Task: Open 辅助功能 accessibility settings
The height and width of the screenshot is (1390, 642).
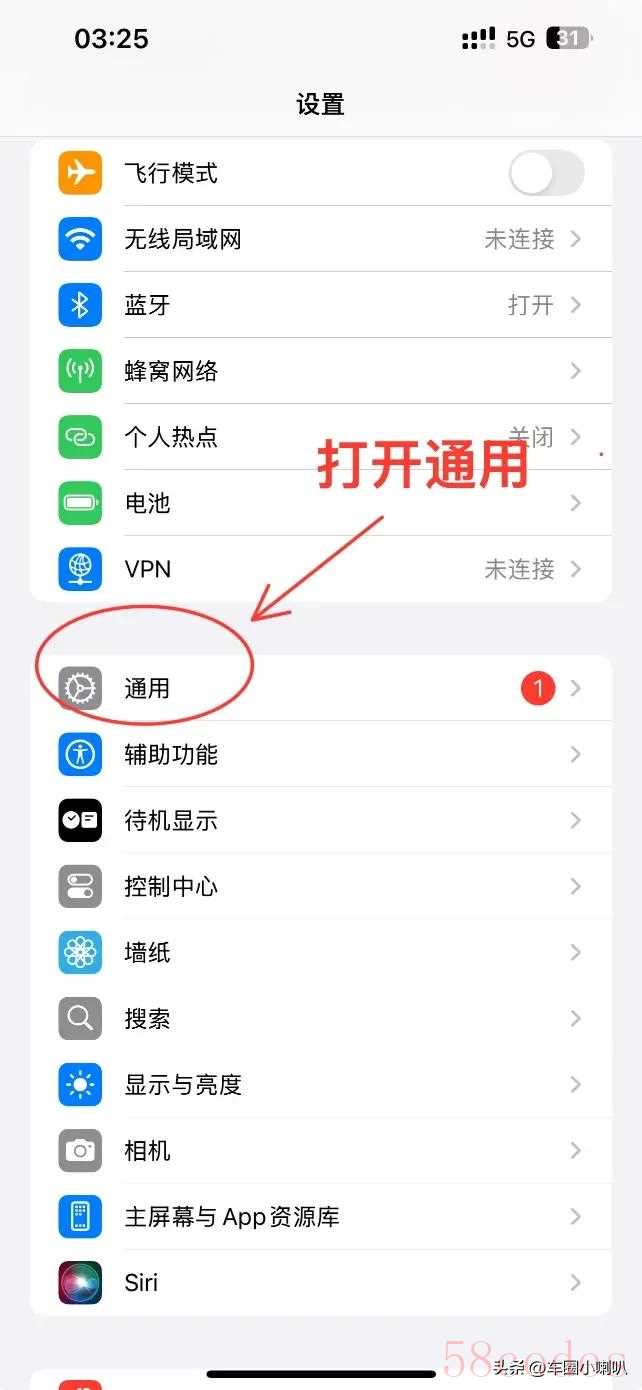Action: point(320,754)
